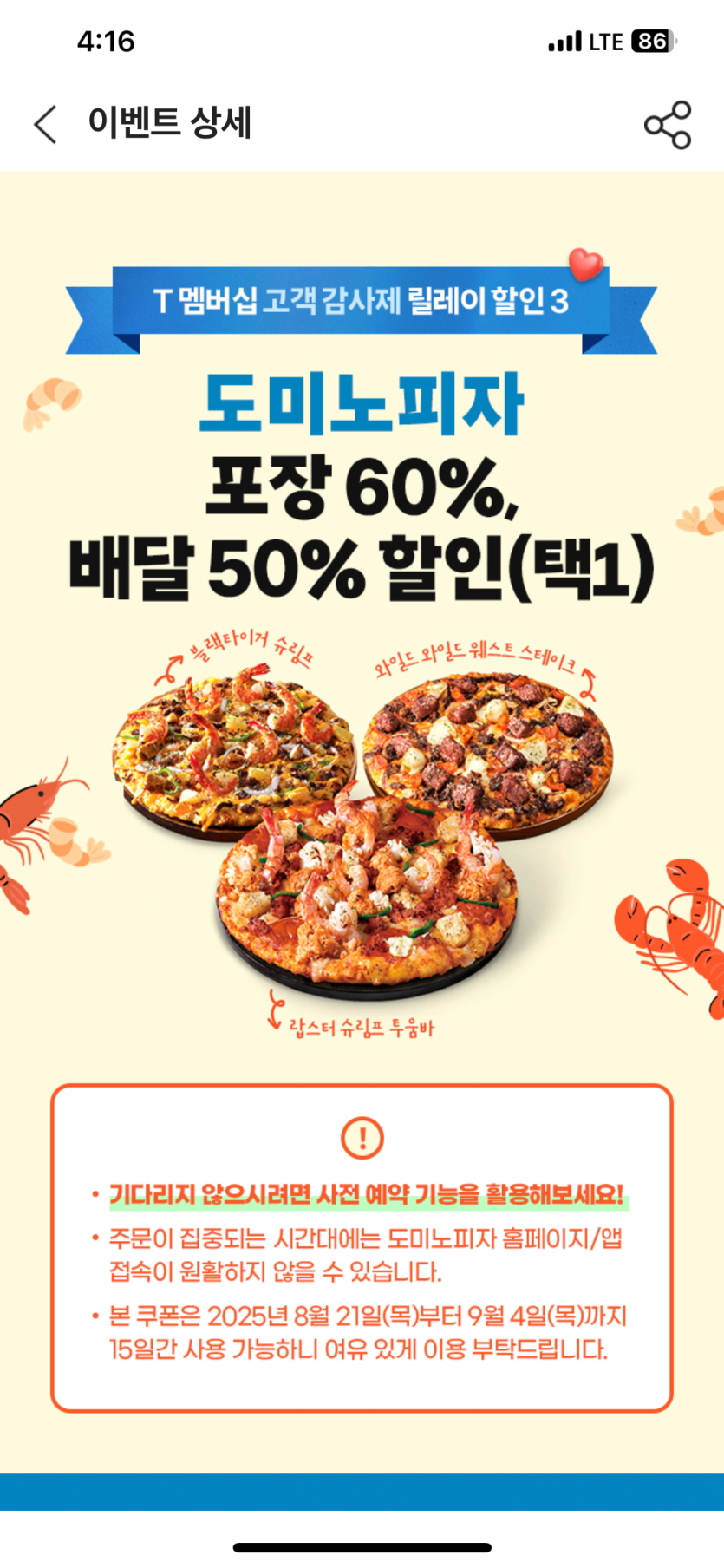Go back from the 이벤트 상세 page
The width and height of the screenshot is (724, 1568).
pyautogui.click(x=46, y=124)
